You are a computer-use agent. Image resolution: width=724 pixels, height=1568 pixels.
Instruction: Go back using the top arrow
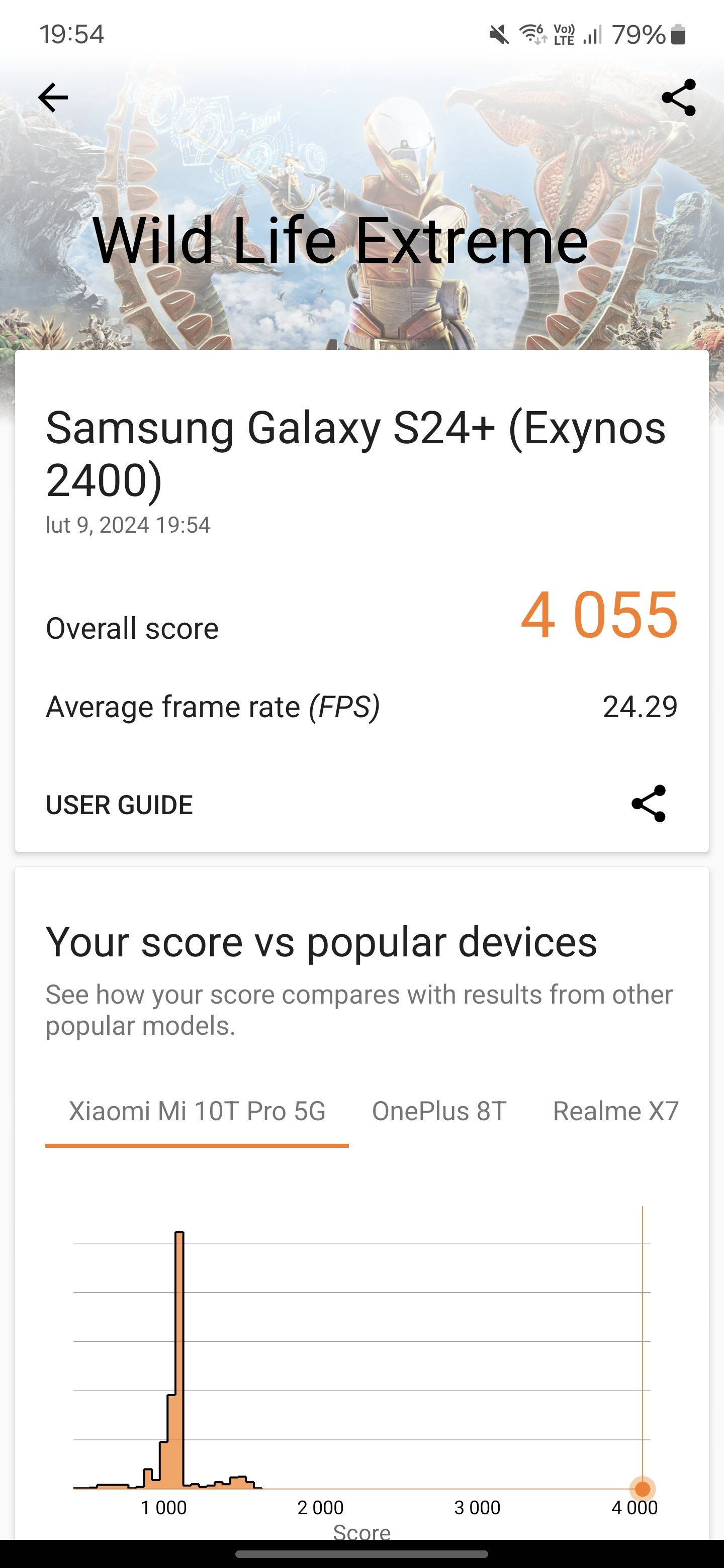pos(53,98)
